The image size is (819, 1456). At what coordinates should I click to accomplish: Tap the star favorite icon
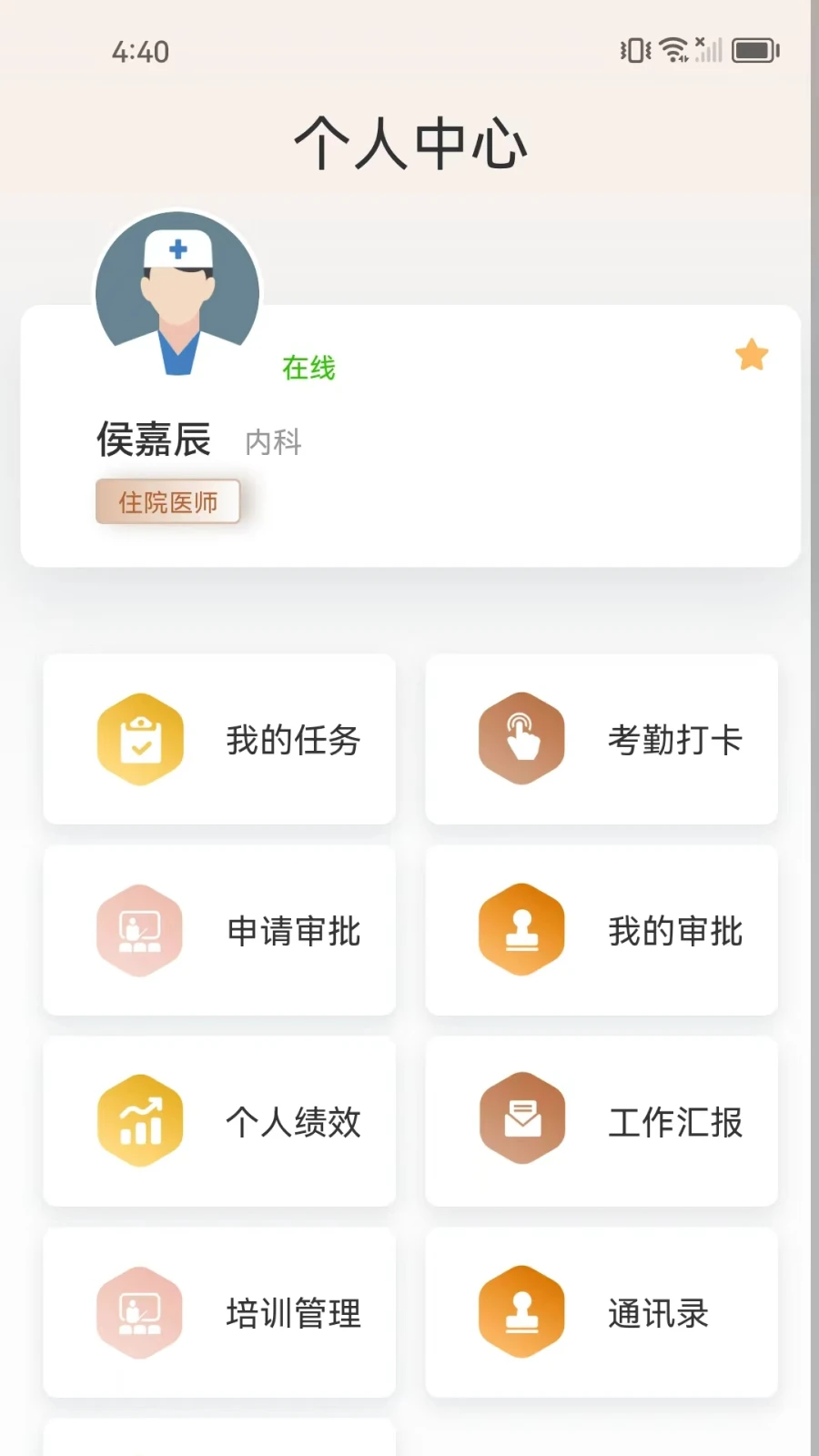pyautogui.click(x=751, y=355)
